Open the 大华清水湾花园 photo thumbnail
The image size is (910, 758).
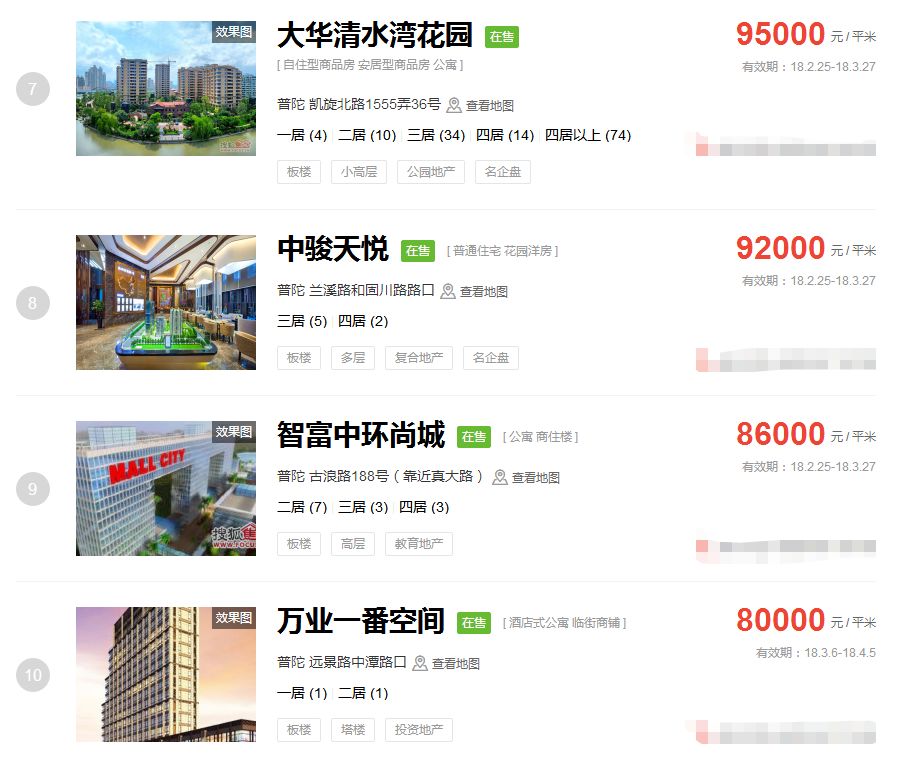(x=166, y=88)
